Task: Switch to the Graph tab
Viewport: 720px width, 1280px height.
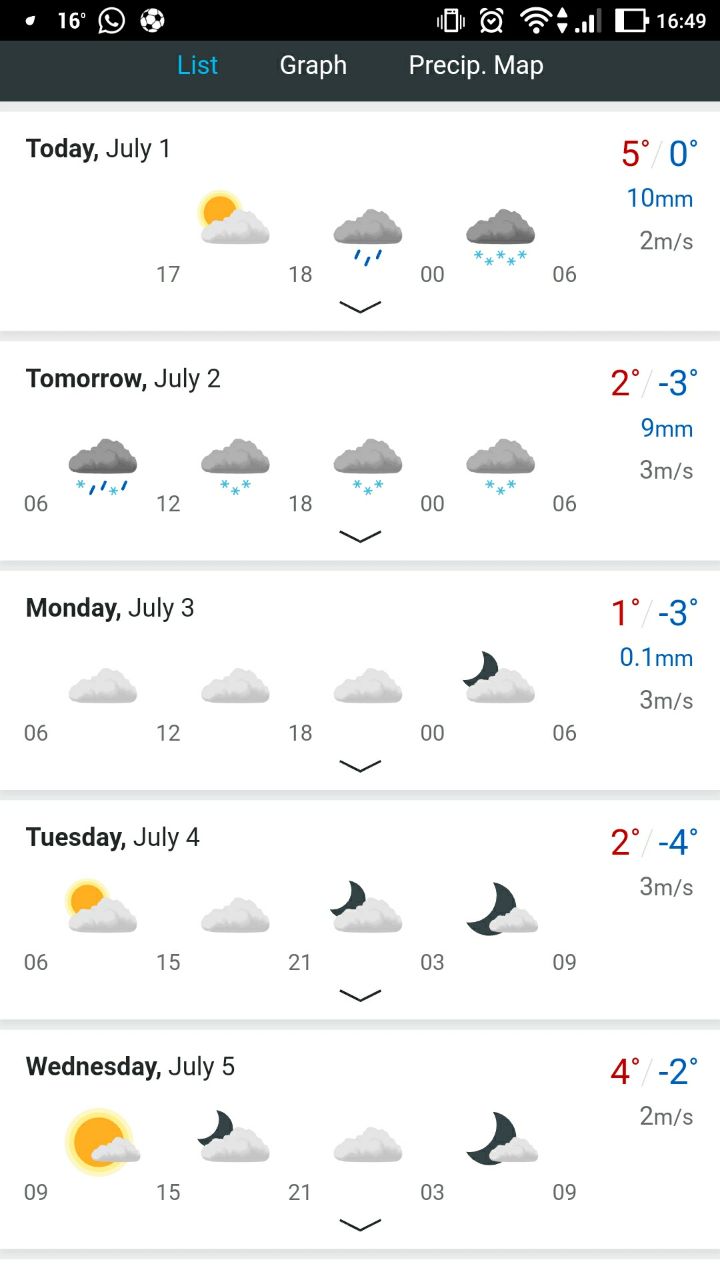Action: click(313, 66)
